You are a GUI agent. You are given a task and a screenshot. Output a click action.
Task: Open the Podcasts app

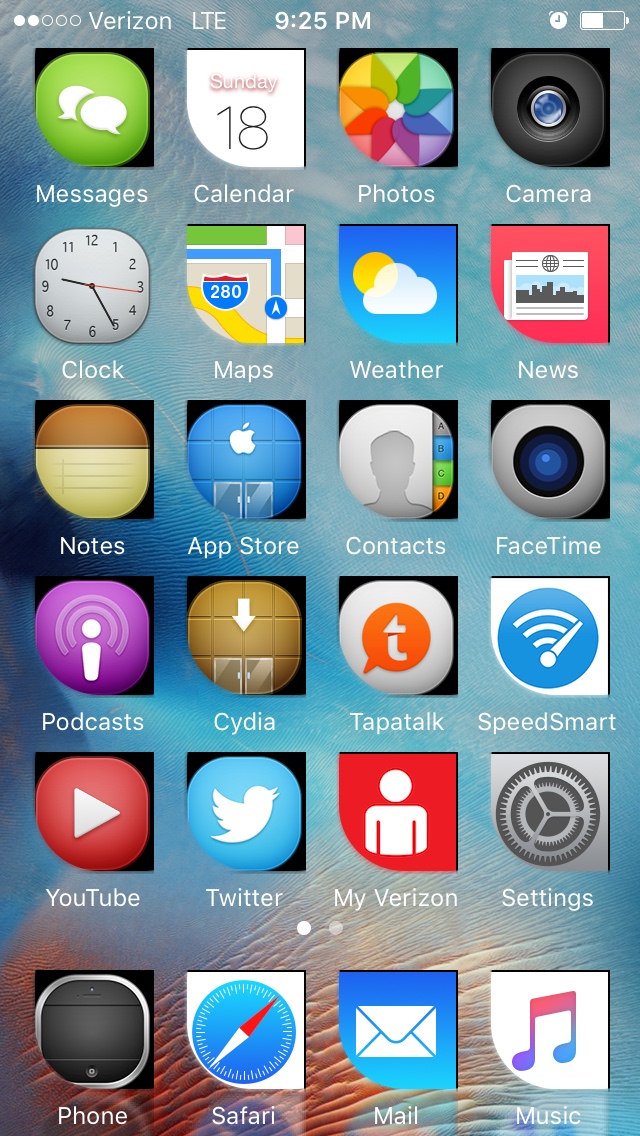93,636
